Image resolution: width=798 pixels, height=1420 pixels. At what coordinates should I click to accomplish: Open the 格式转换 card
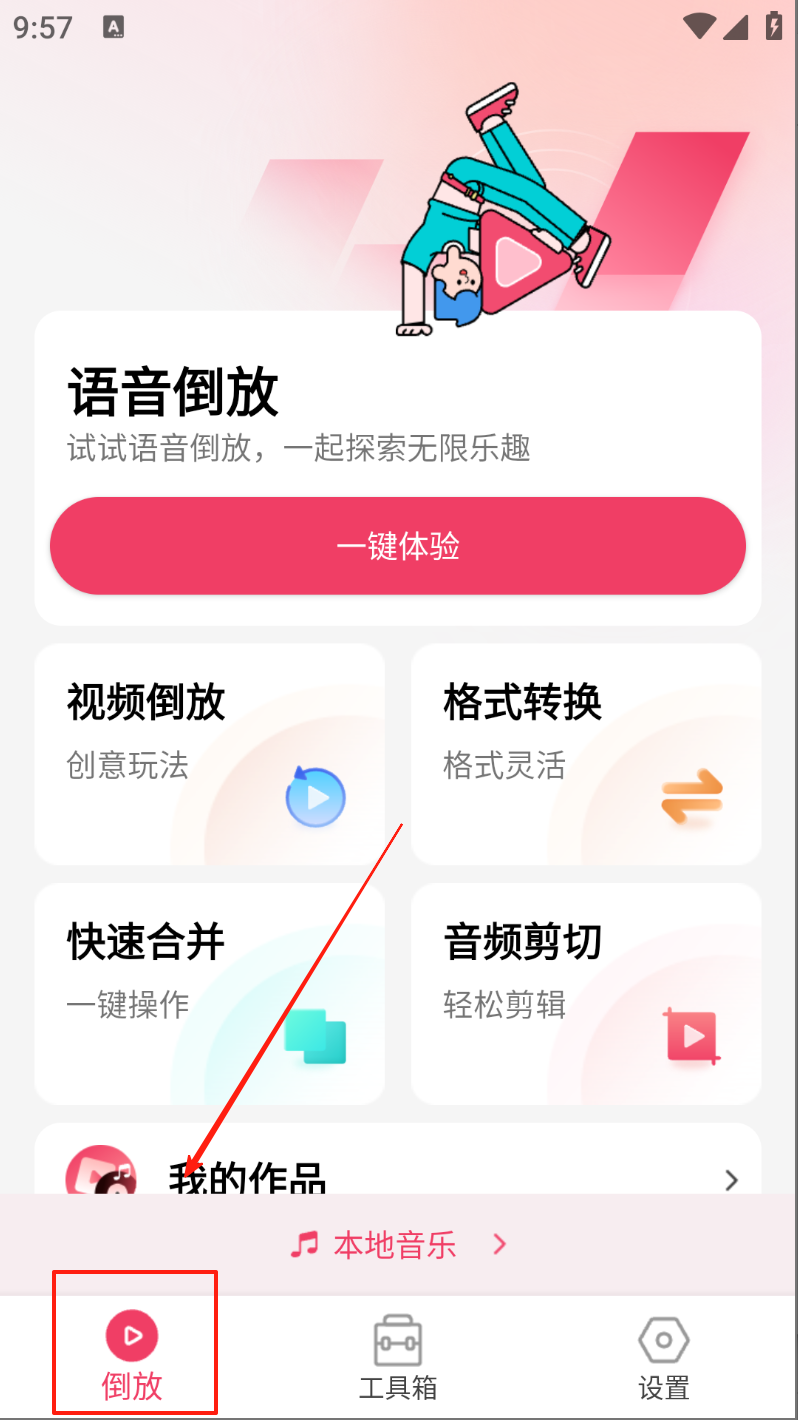click(586, 754)
